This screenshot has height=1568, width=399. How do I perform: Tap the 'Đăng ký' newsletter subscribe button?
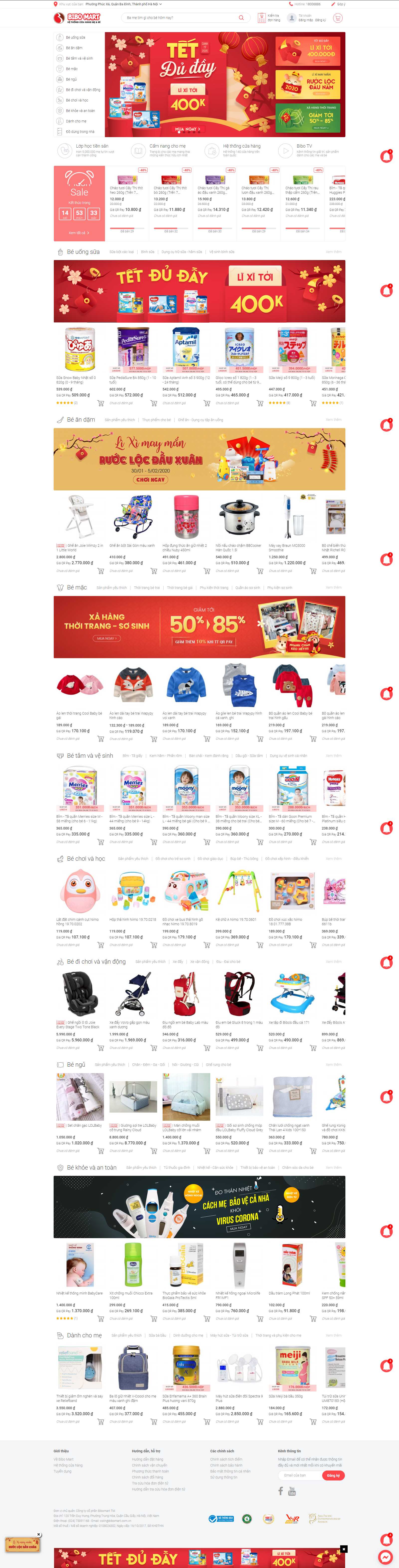[333, 1475]
